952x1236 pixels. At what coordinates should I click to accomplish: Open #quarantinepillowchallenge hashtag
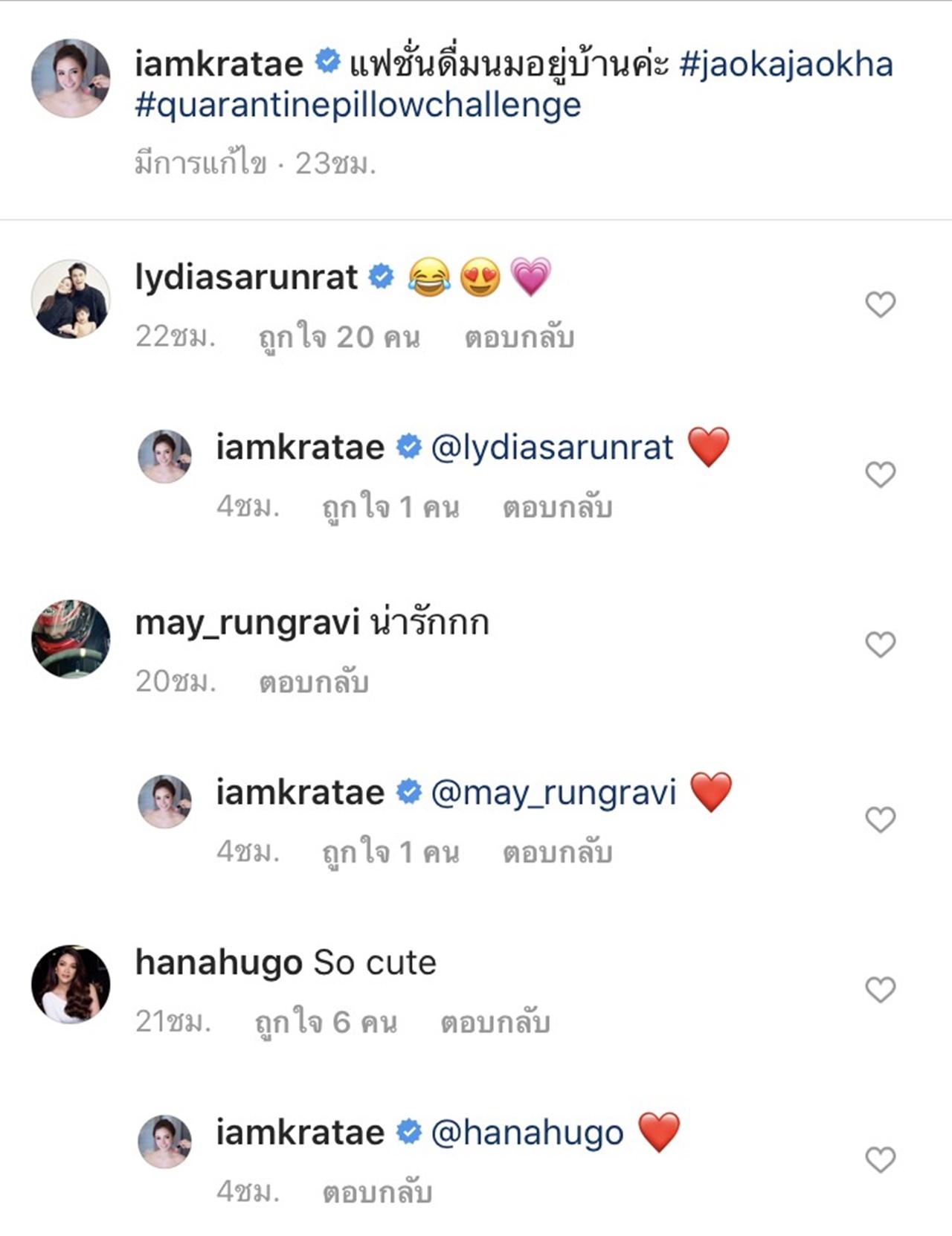(358, 106)
